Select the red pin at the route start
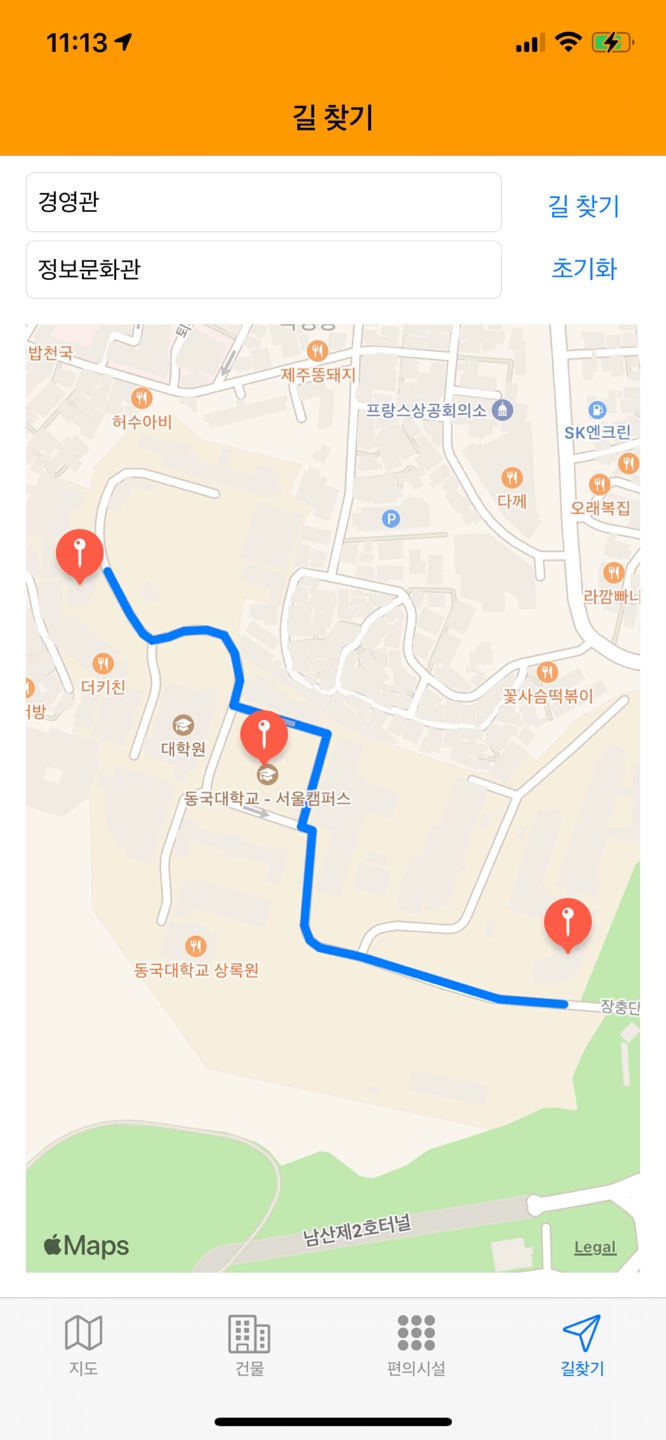 79,554
